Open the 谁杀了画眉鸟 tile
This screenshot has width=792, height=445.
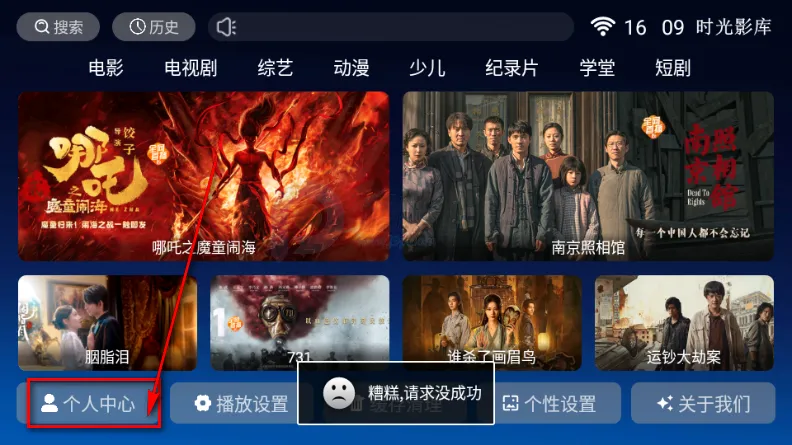click(491, 322)
